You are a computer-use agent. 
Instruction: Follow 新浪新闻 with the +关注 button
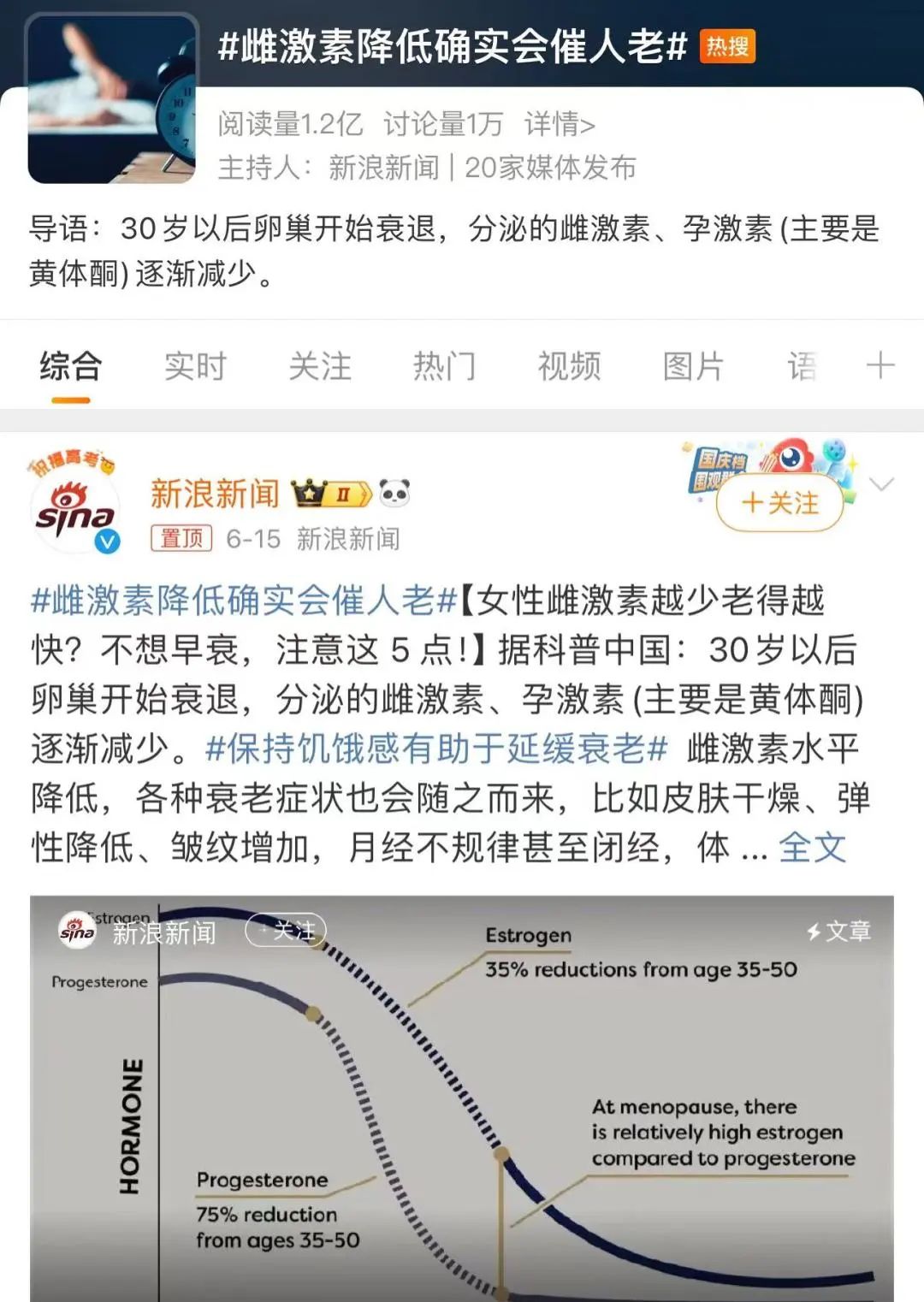tap(780, 503)
